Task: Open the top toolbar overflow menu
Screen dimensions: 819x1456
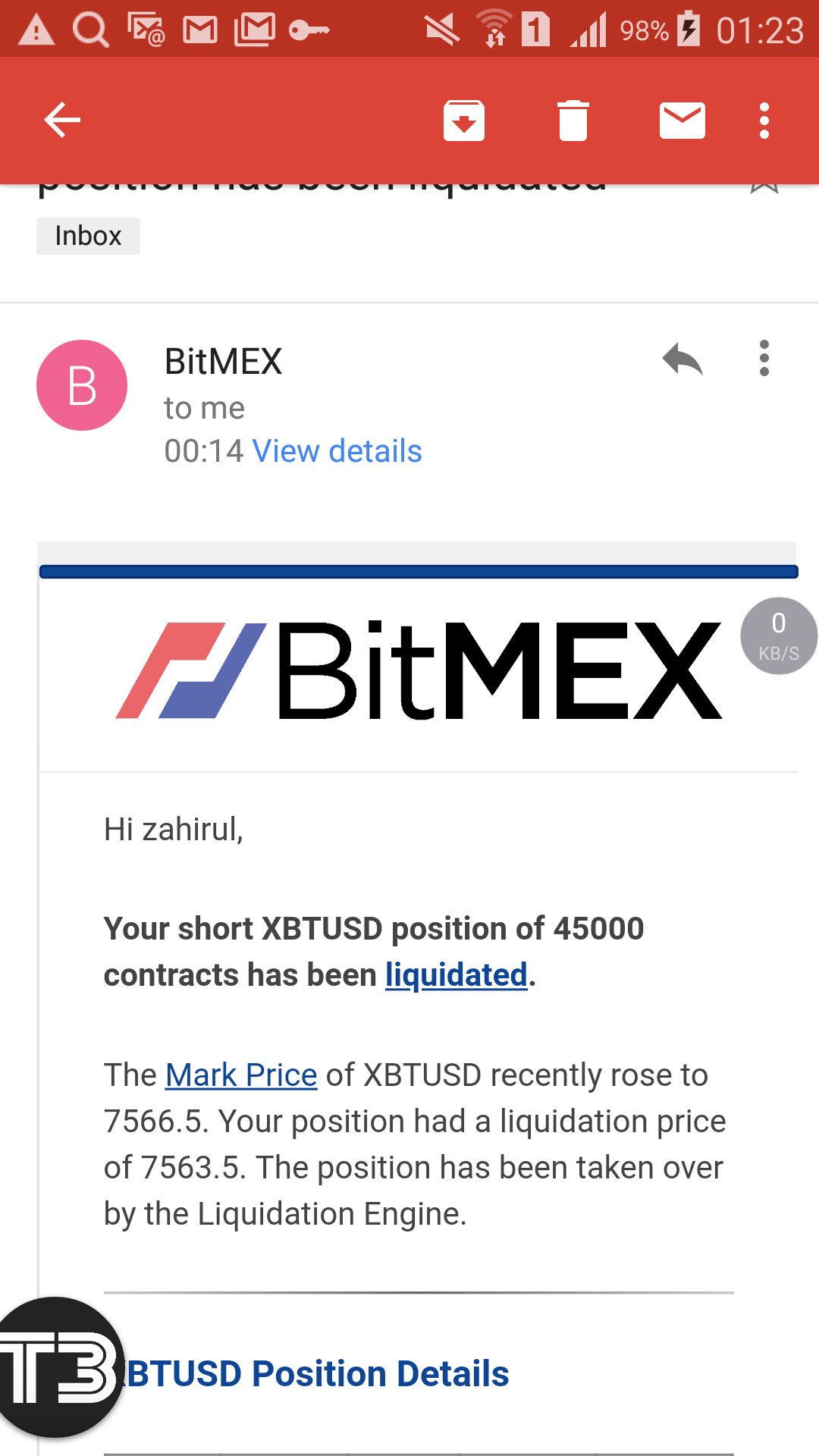Action: [764, 120]
